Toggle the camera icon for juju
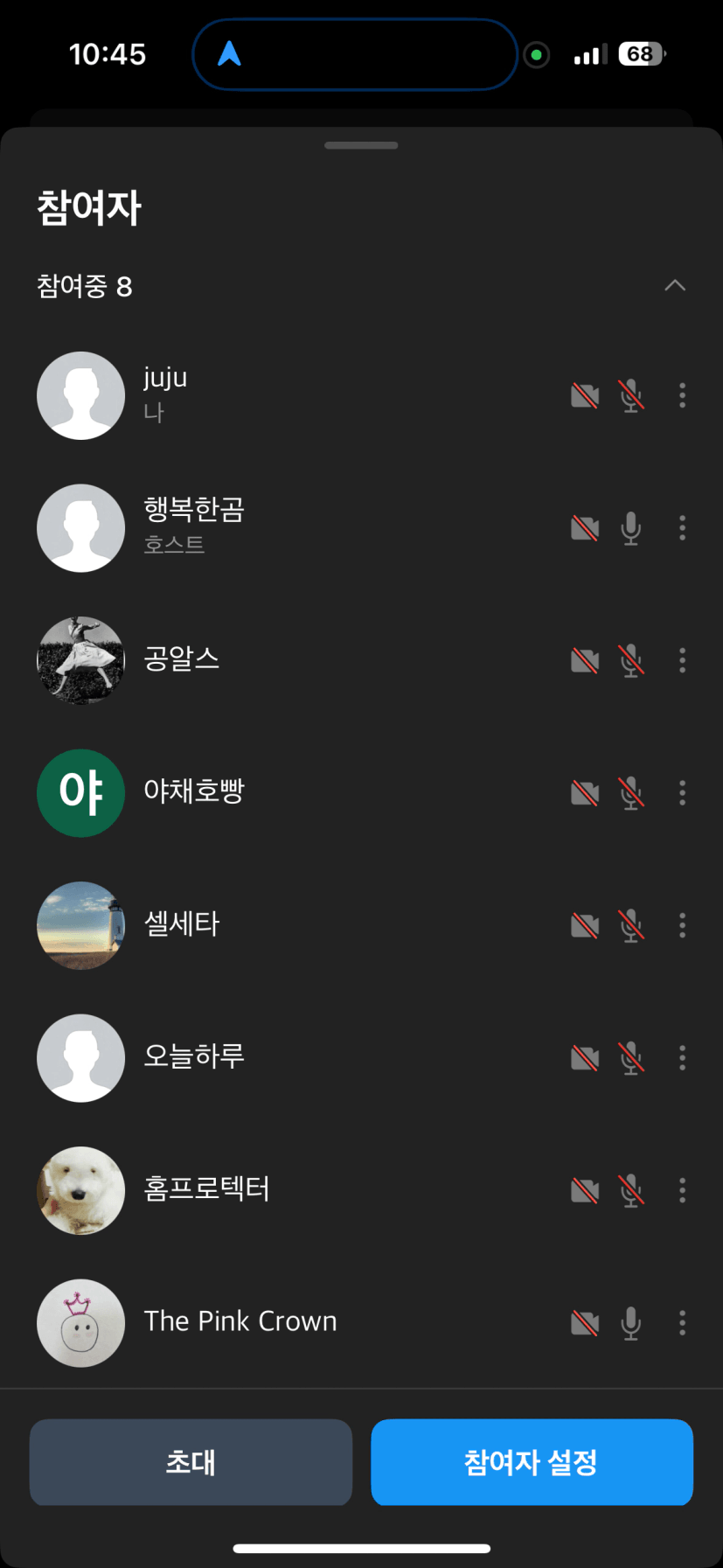Screen dimensions: 723x1568 [585, 395]
